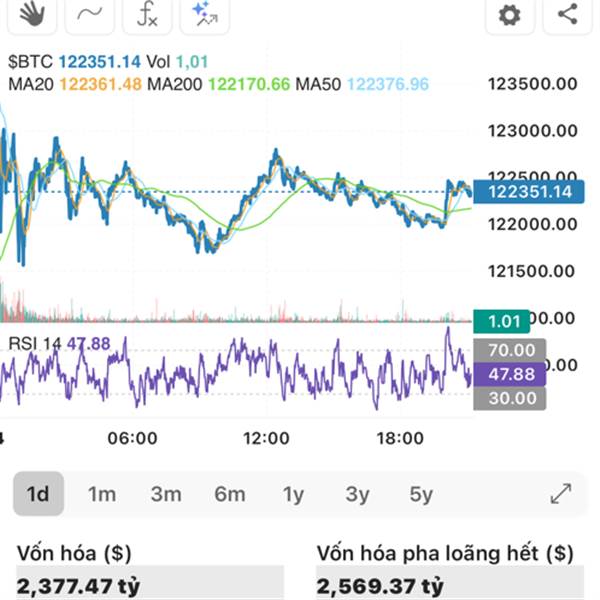Expand the chart to fullscreen

coord(561,494)
